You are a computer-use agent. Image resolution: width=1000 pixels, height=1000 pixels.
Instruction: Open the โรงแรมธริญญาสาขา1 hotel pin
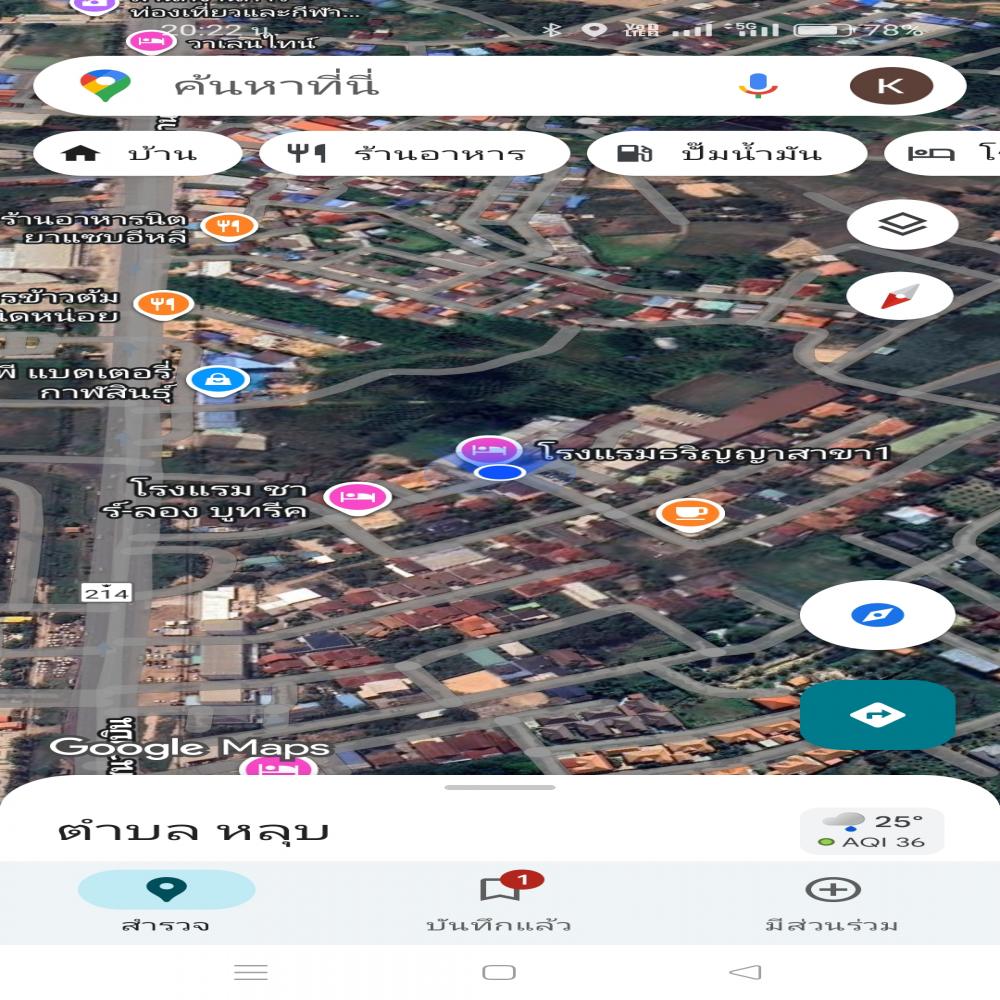488,450
